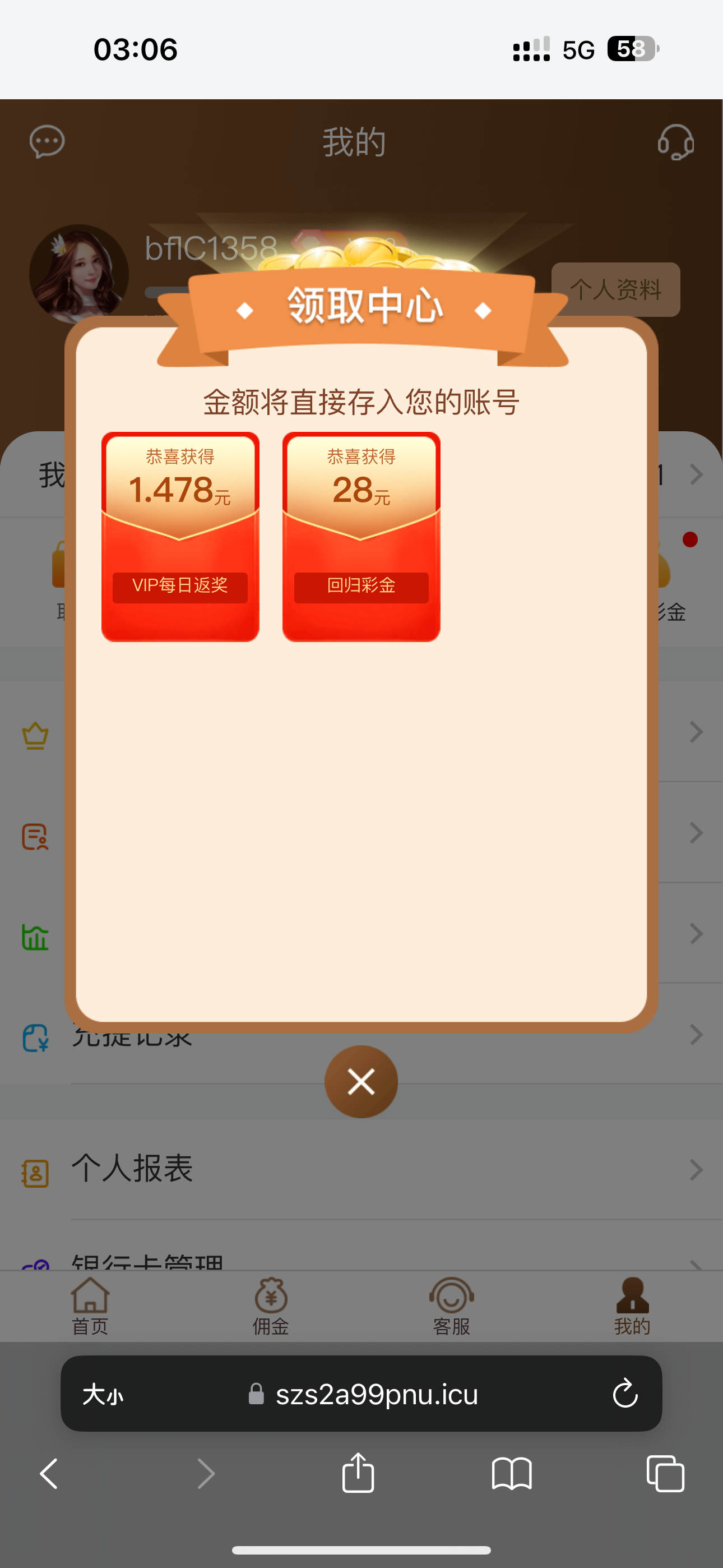723x1568 pixels.
Task: Go back to previous page
Action: (x=49, y=1474)
